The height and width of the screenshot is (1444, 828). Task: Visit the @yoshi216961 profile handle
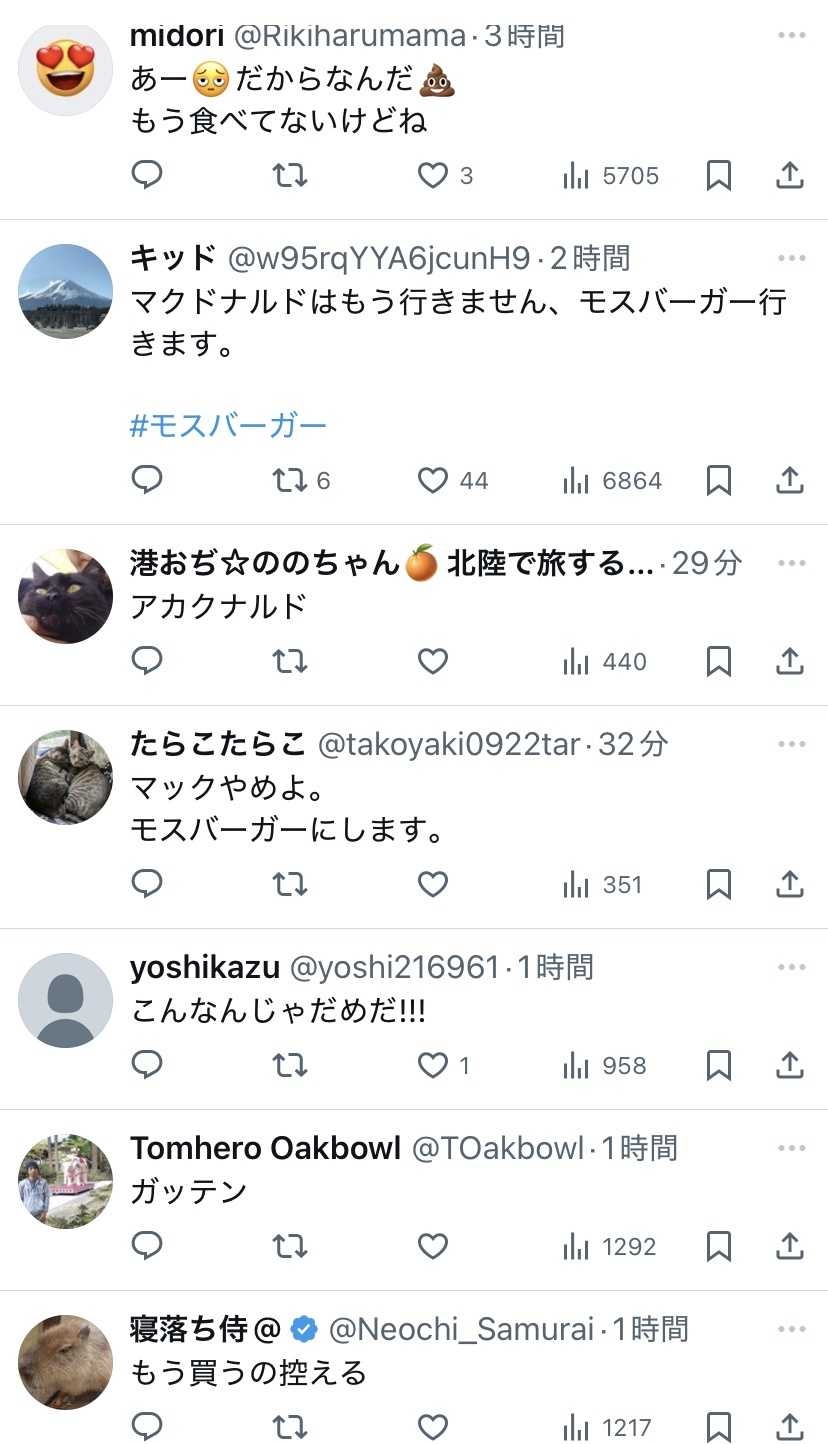coord(393,967)
